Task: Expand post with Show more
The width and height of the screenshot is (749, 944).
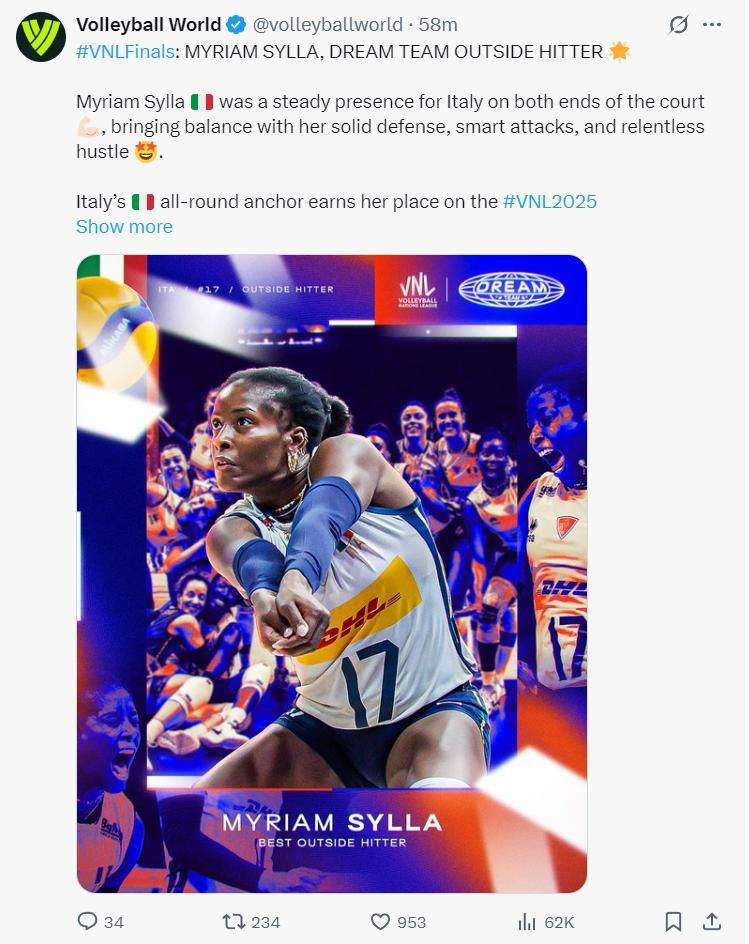Action: click(124, 226)
